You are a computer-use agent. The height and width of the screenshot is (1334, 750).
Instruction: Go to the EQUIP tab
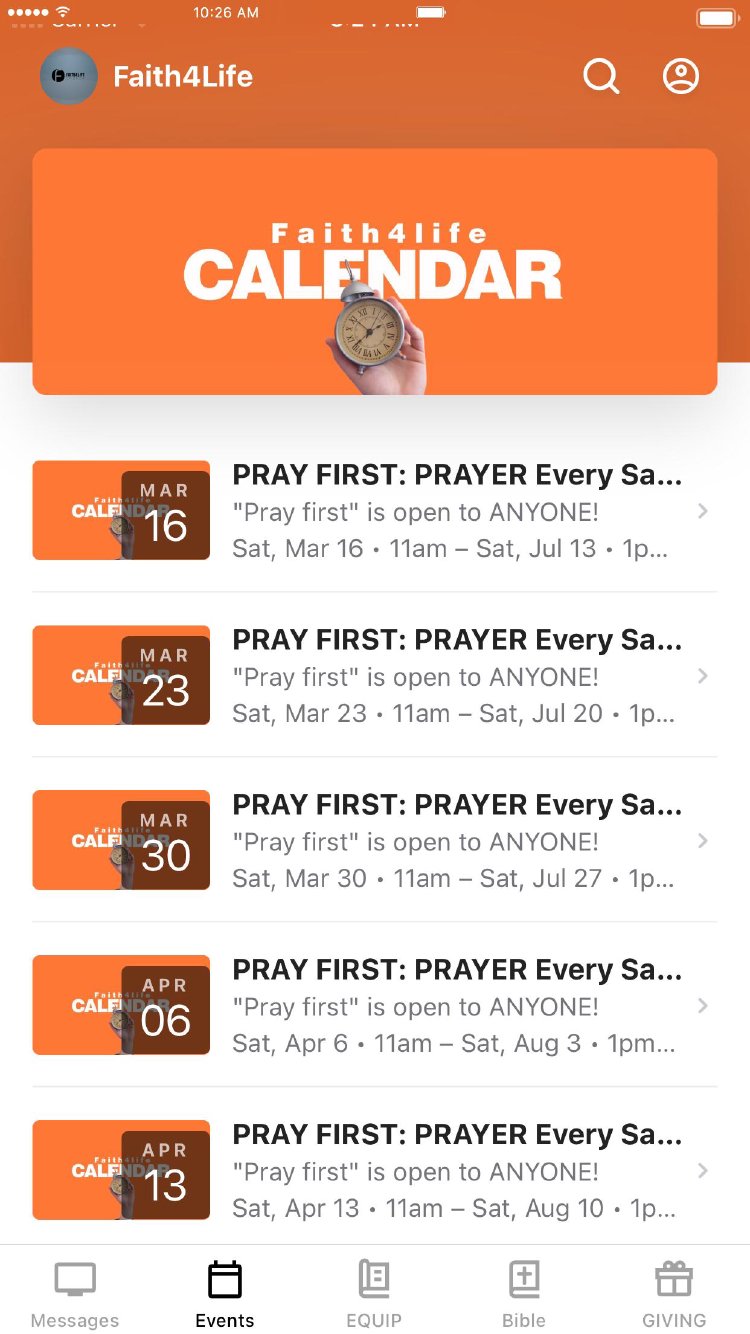374,1294
